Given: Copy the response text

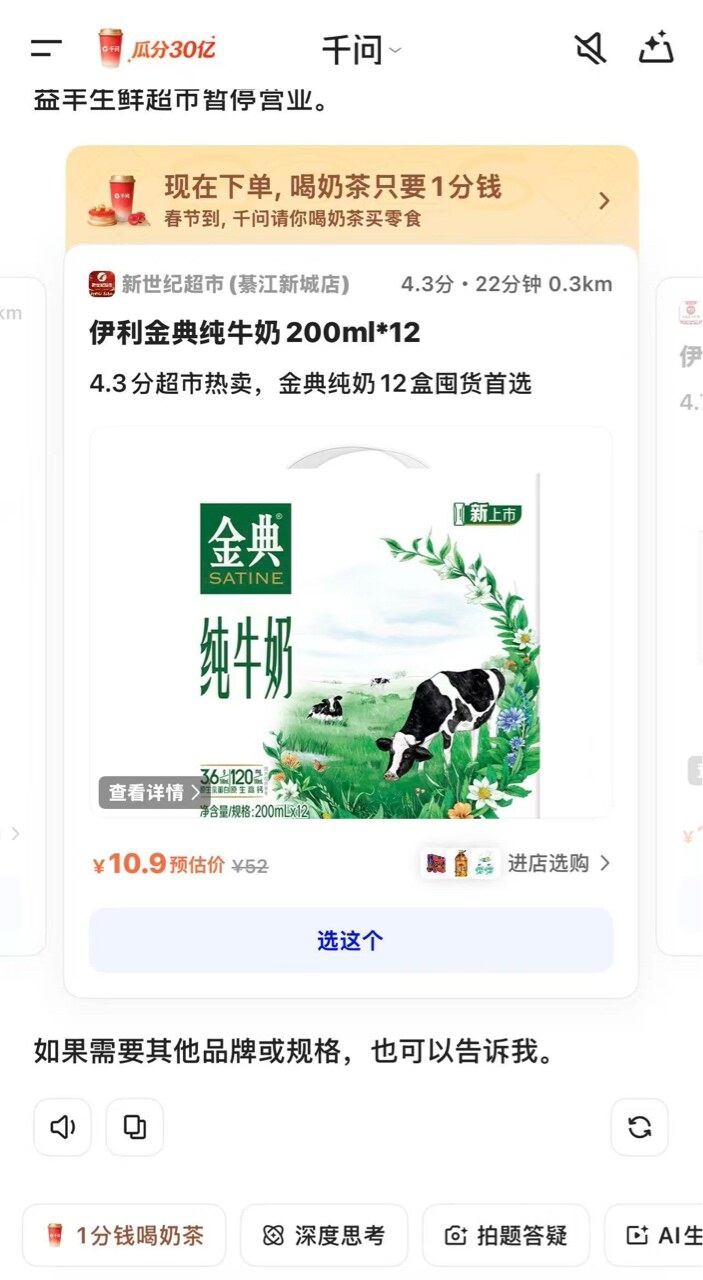Looking at the screenshot, I should (135, 1127).
